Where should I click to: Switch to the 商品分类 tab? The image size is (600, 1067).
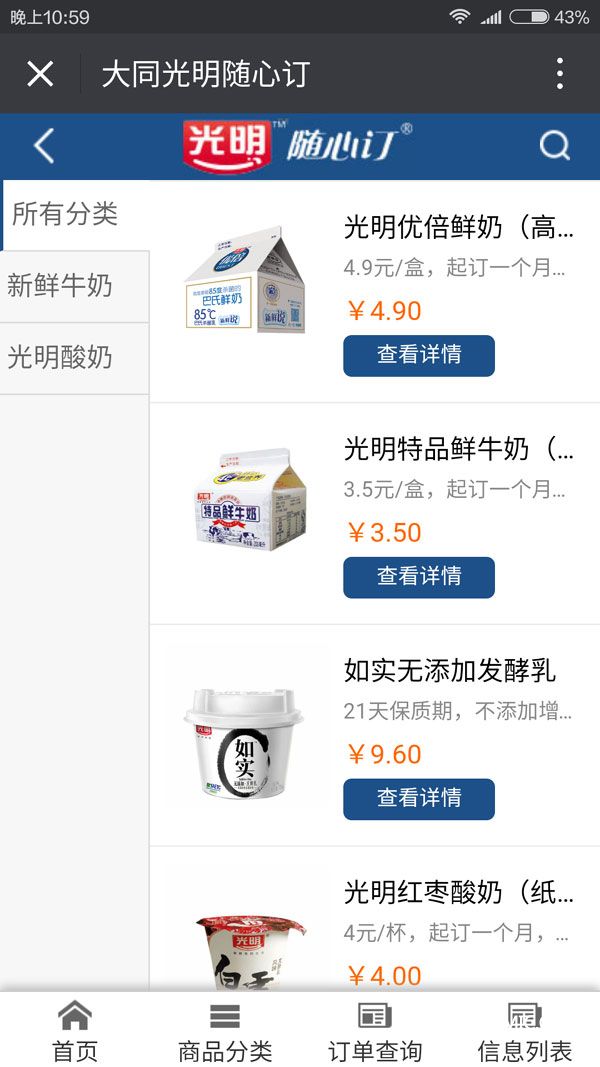(x=225, y=1030)
